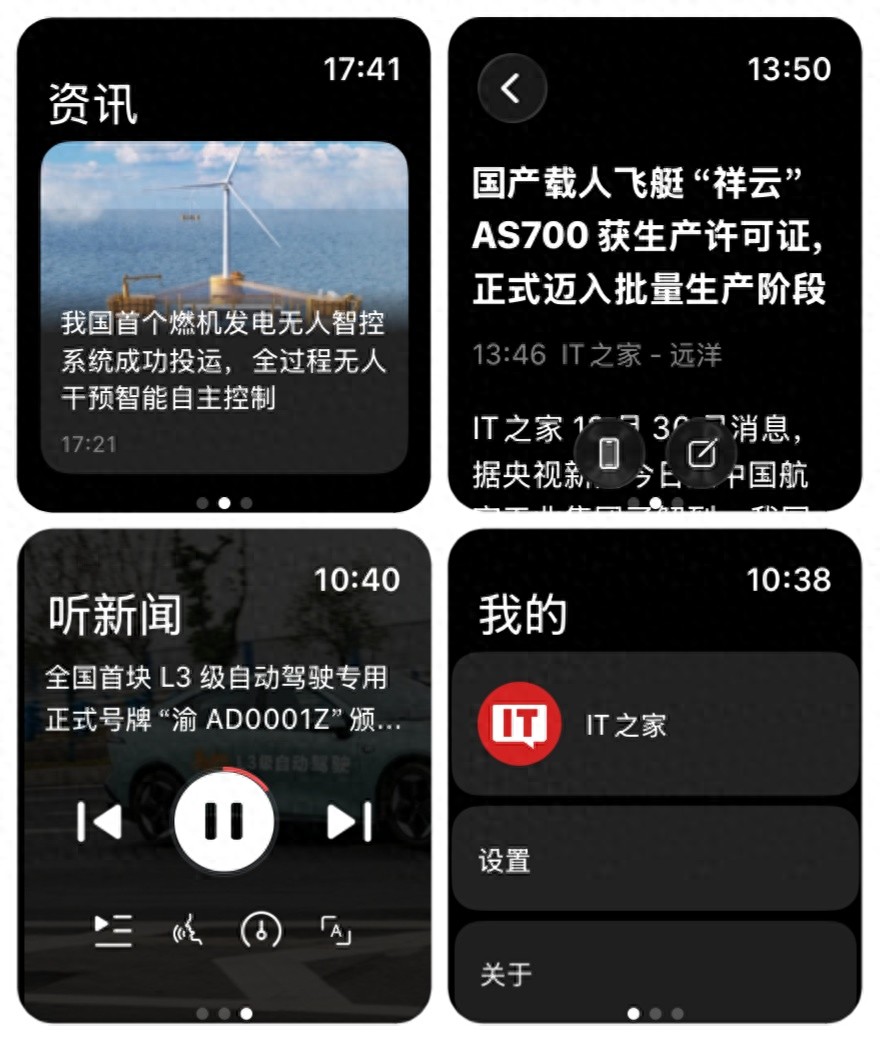Pause the currently playing news audio
This screenshot has width=880, height=1040.
pyautogui.click(x=224, y=818)
